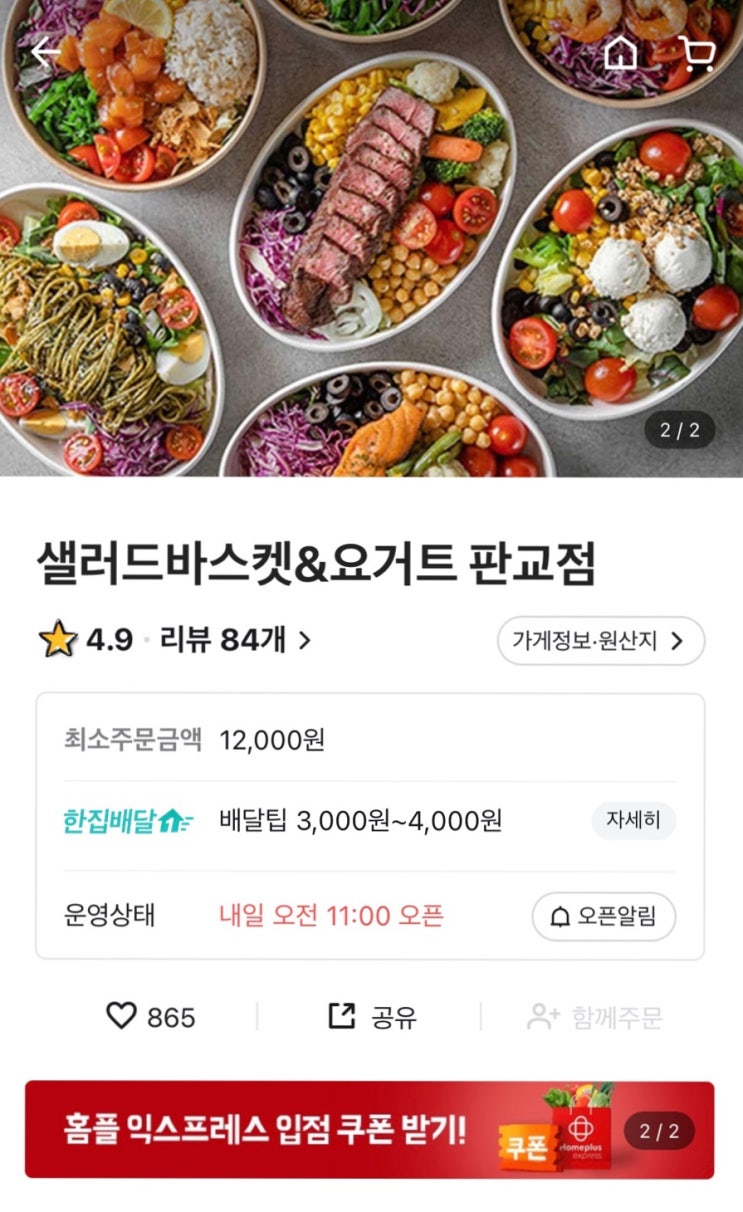Go back using the arrow icon
The width and height of the screenshot is (743, 1212).
pyautogui.click(x=46, y=52)
